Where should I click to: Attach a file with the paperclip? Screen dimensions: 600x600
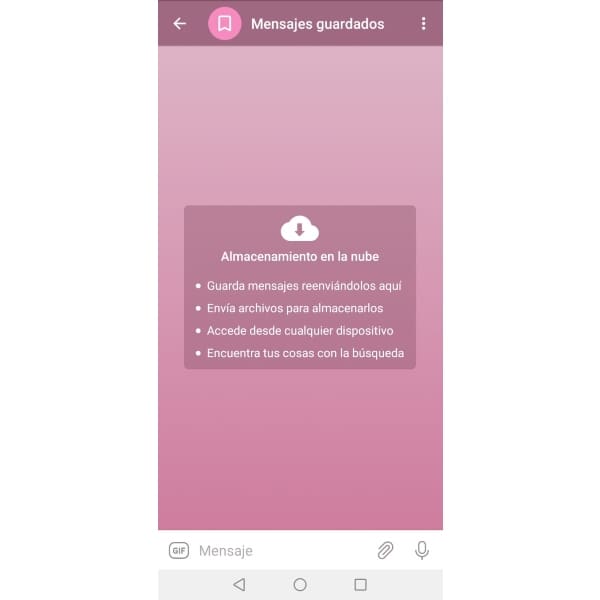pos(385,550)
